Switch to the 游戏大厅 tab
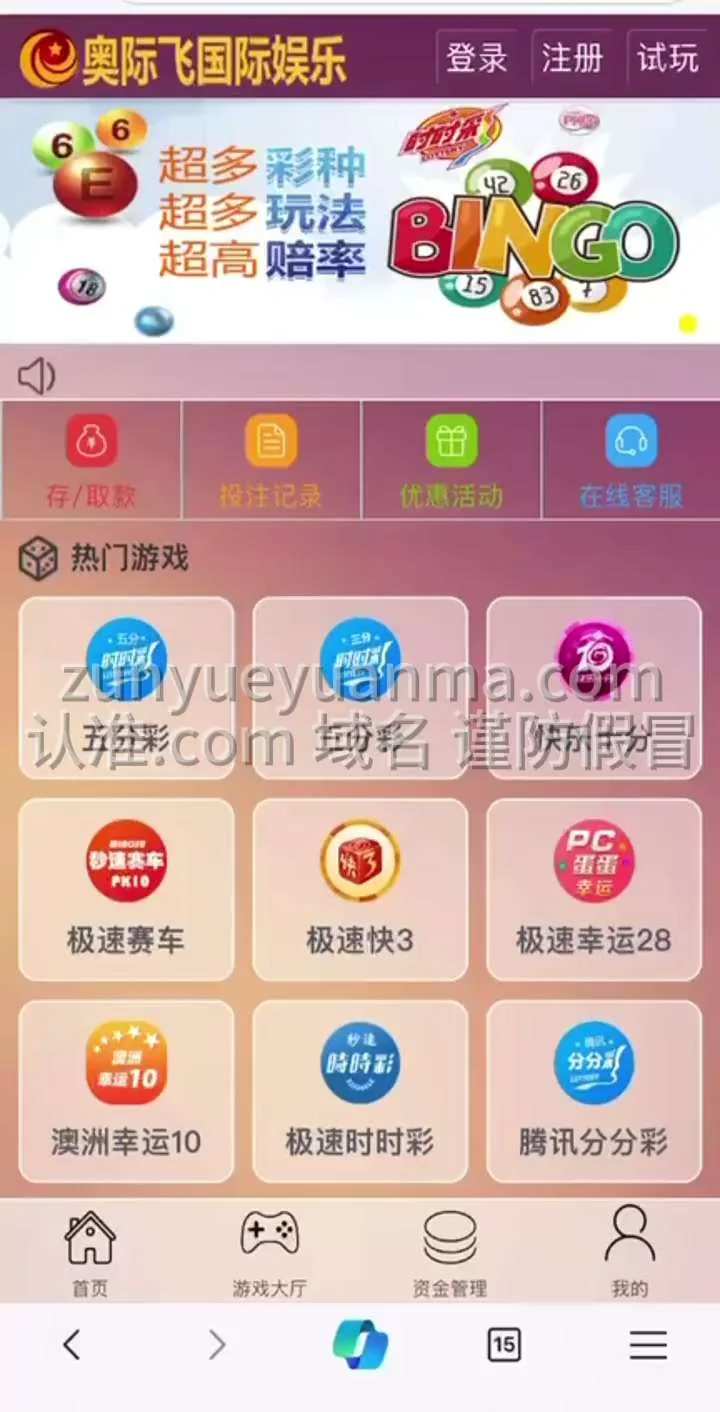This screenshot has height=1412, width=720. coord(269,1251)
